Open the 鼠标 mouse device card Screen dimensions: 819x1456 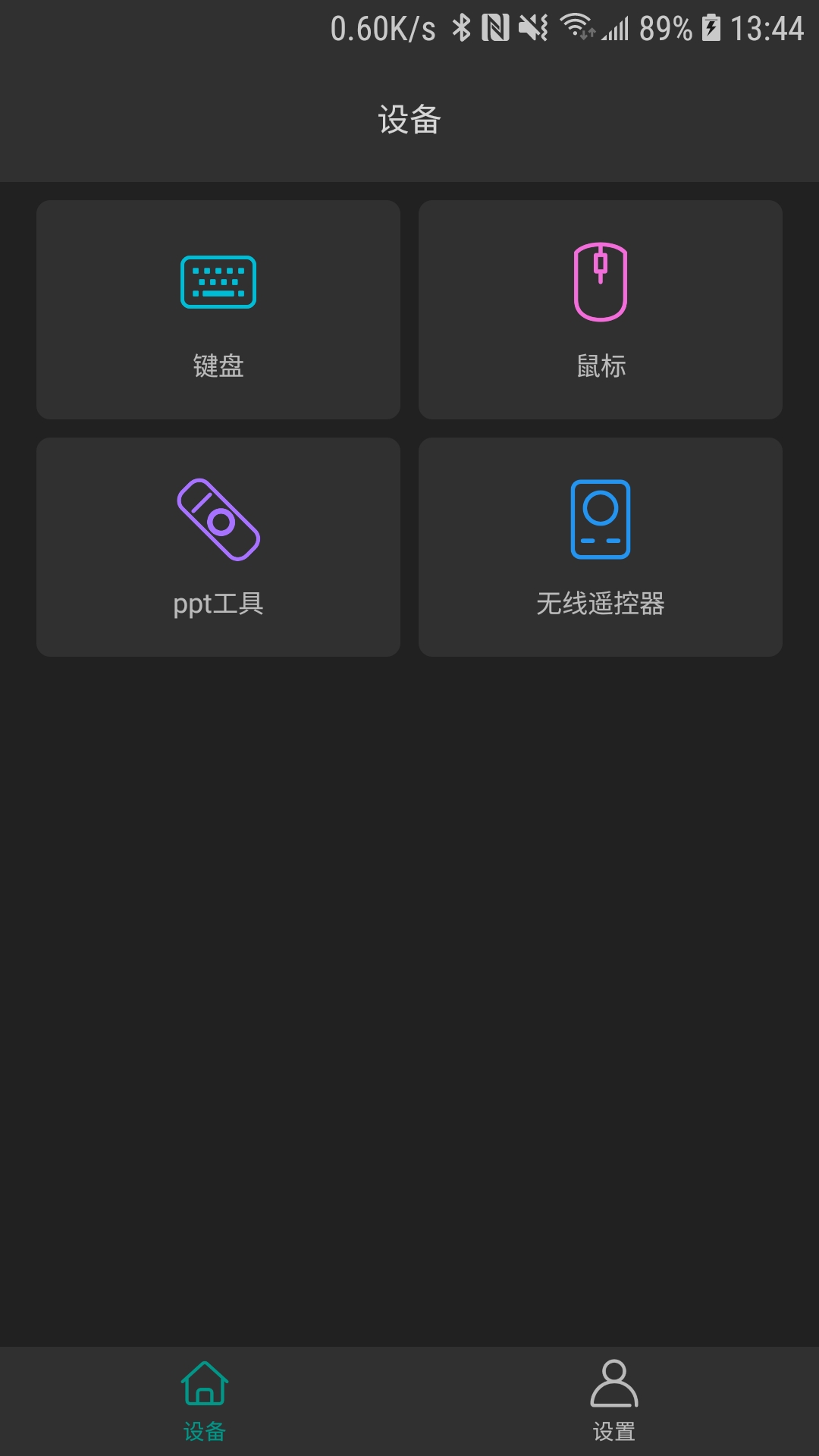coord(601,309)
